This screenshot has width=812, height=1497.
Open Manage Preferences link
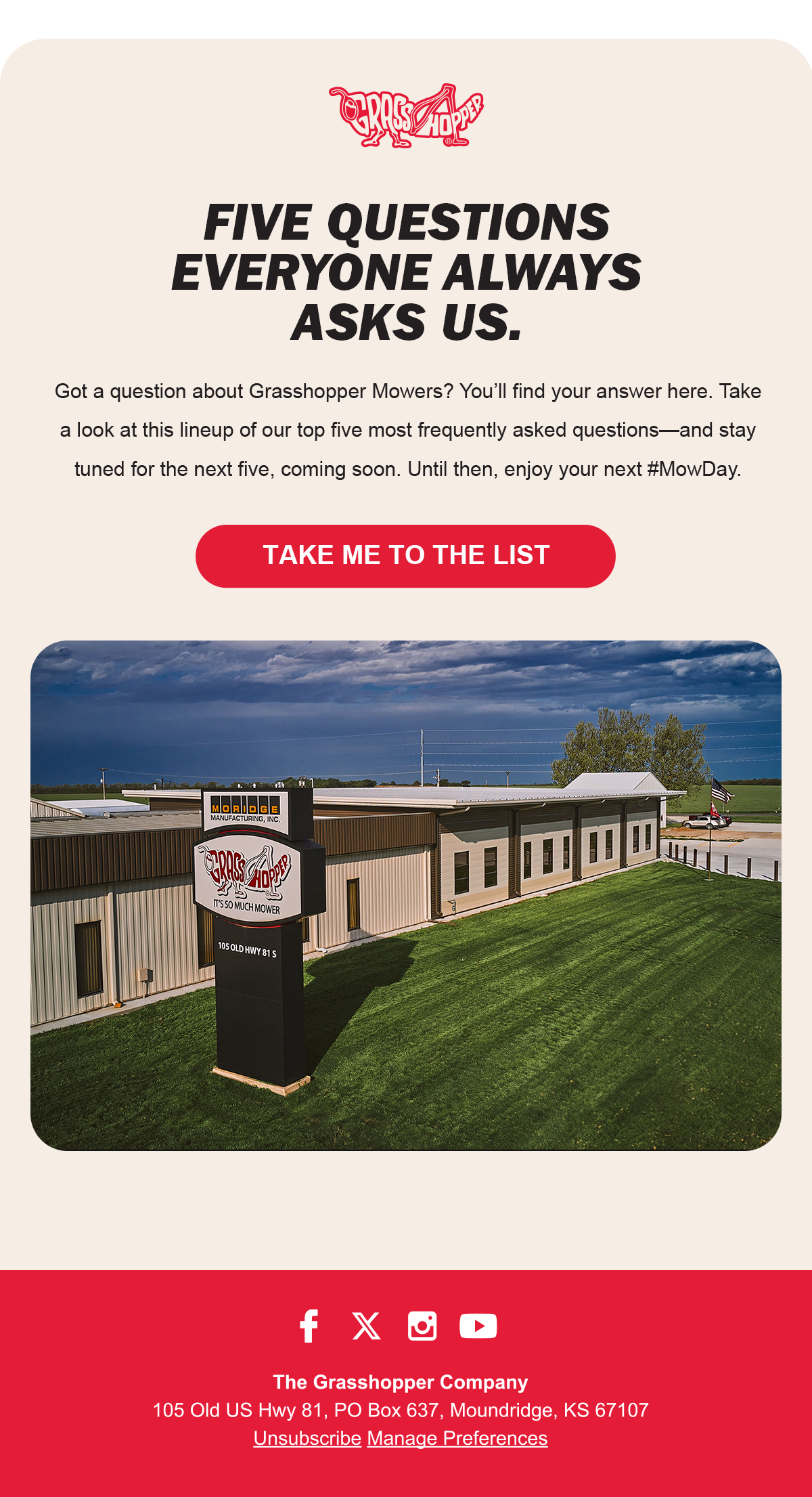[457, 1438]
